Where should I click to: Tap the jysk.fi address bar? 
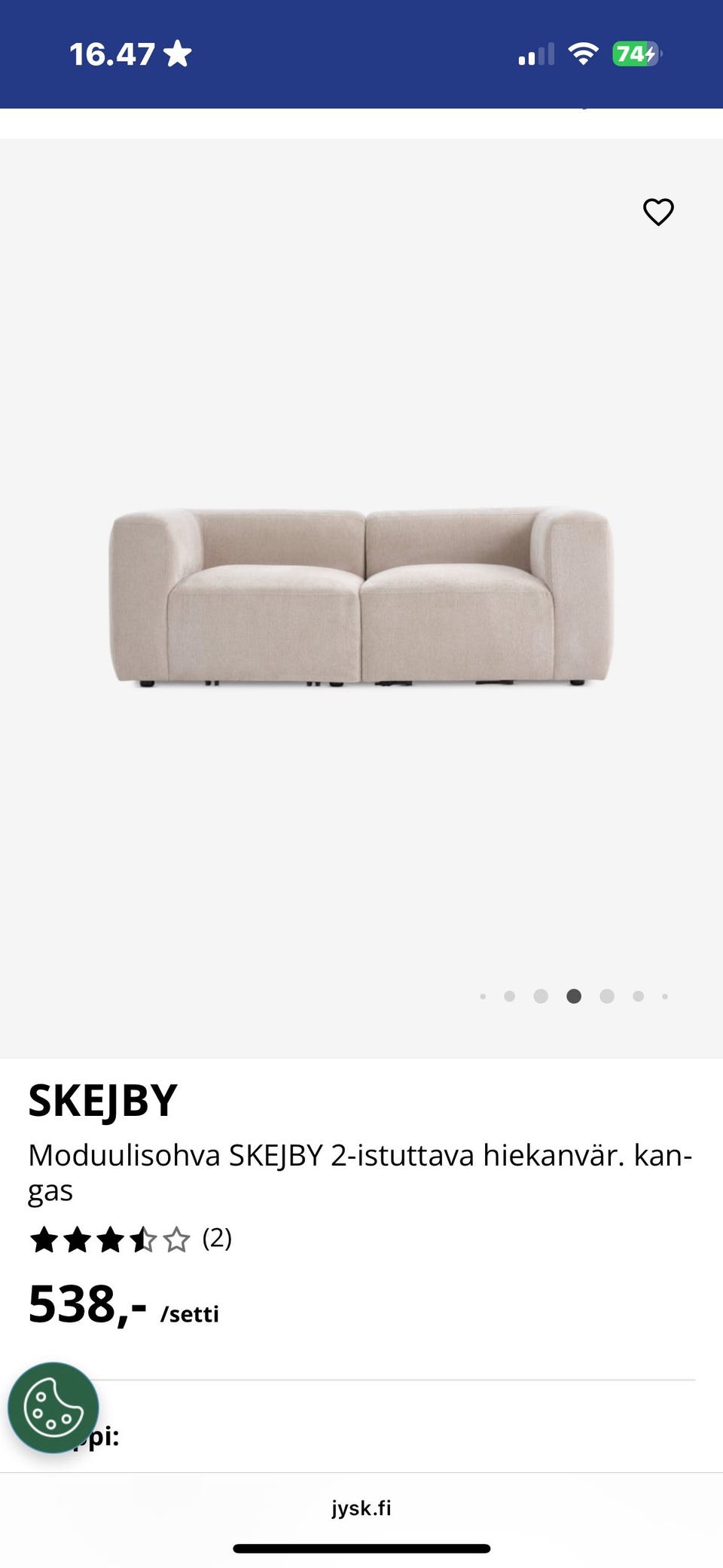(x=361, y=1508)
